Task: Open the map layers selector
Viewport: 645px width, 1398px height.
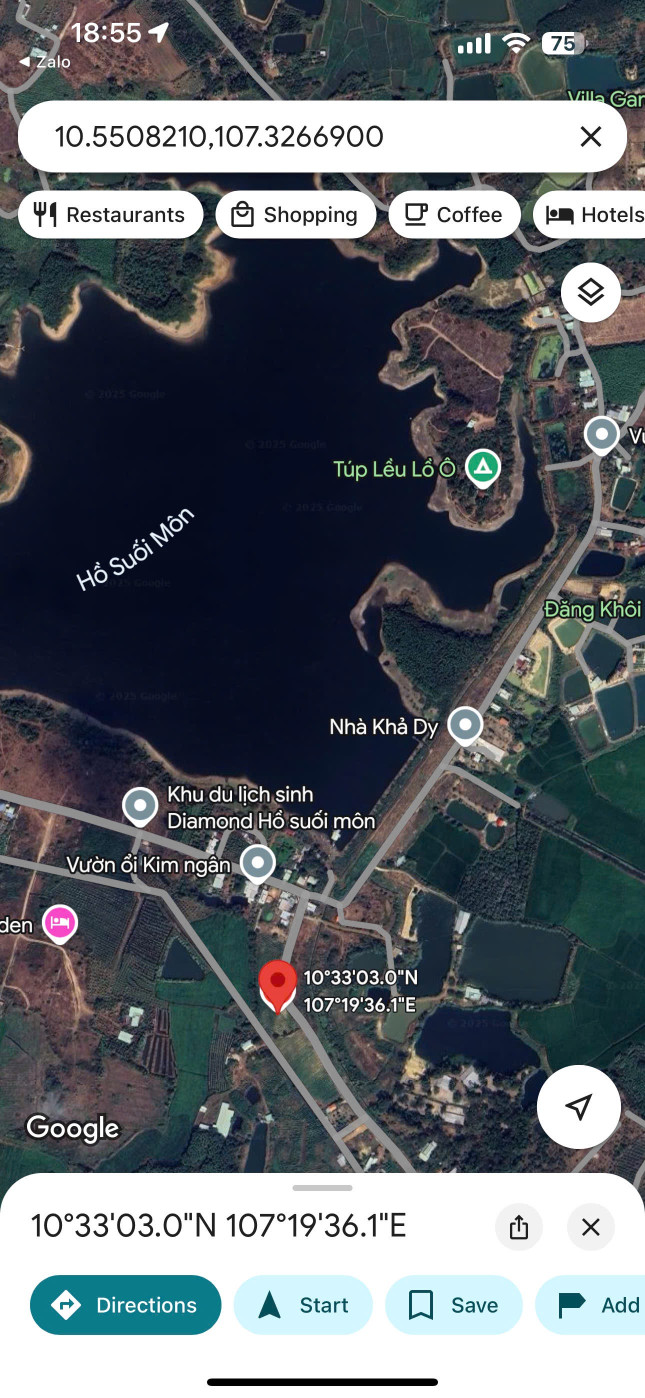Action: pos(591,292)
